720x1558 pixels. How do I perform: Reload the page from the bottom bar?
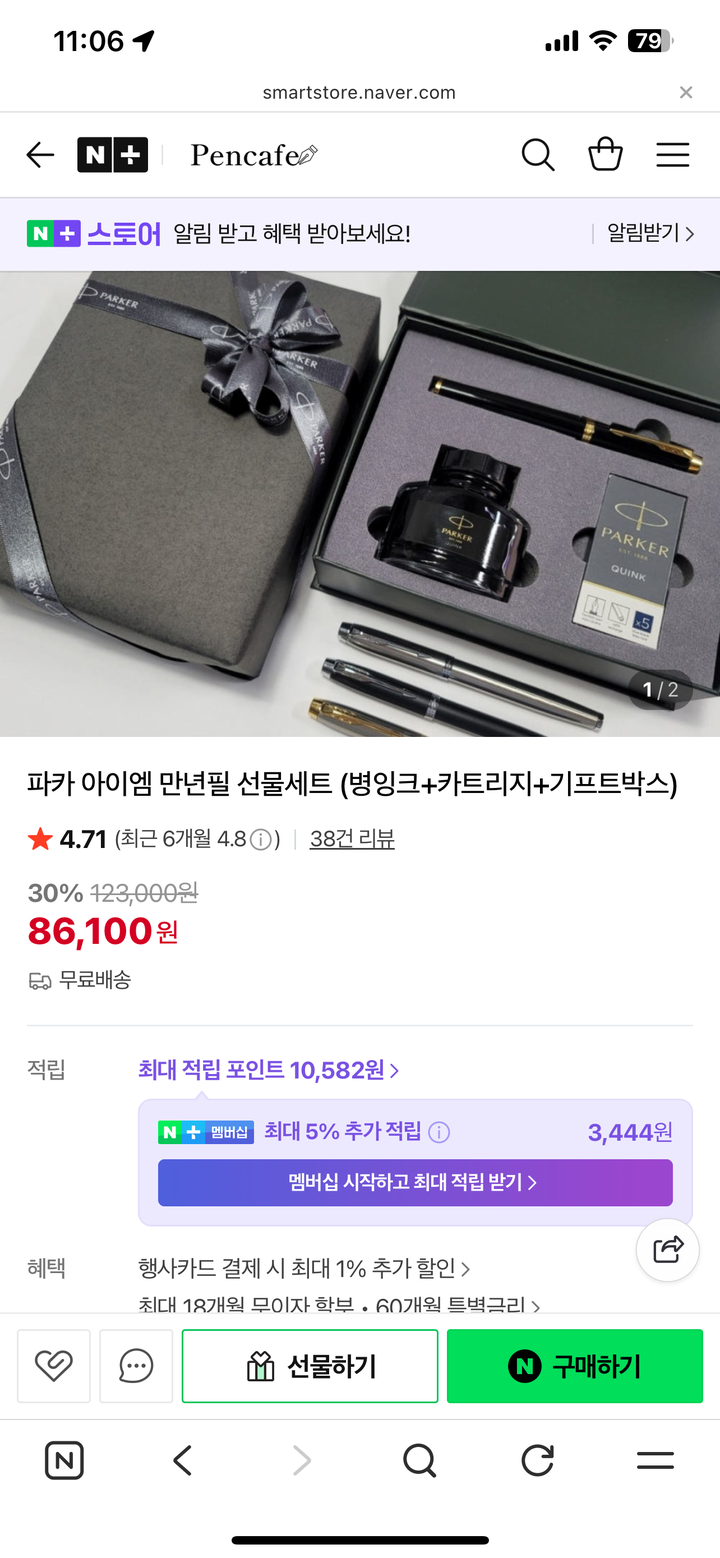(537, 1461)
